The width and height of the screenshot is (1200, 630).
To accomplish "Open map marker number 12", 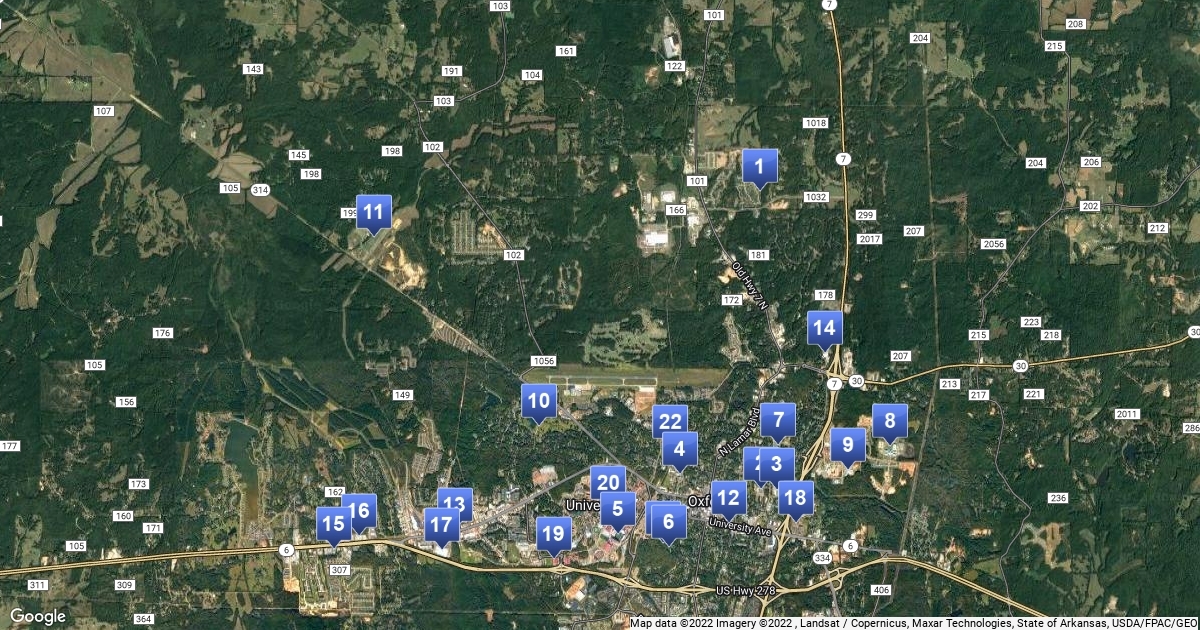I will pos(728,497).
